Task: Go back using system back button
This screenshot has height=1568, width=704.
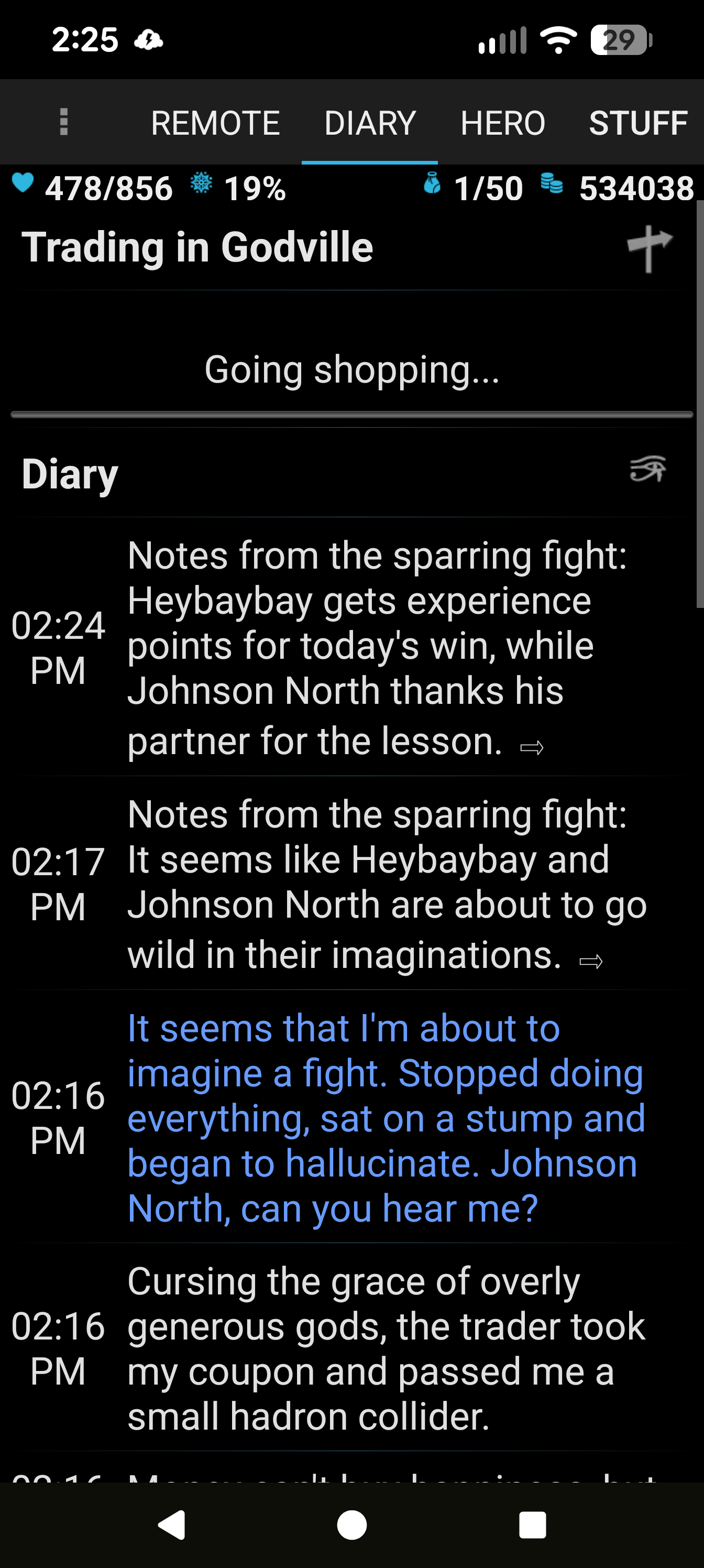Action: pos(172,1525)
